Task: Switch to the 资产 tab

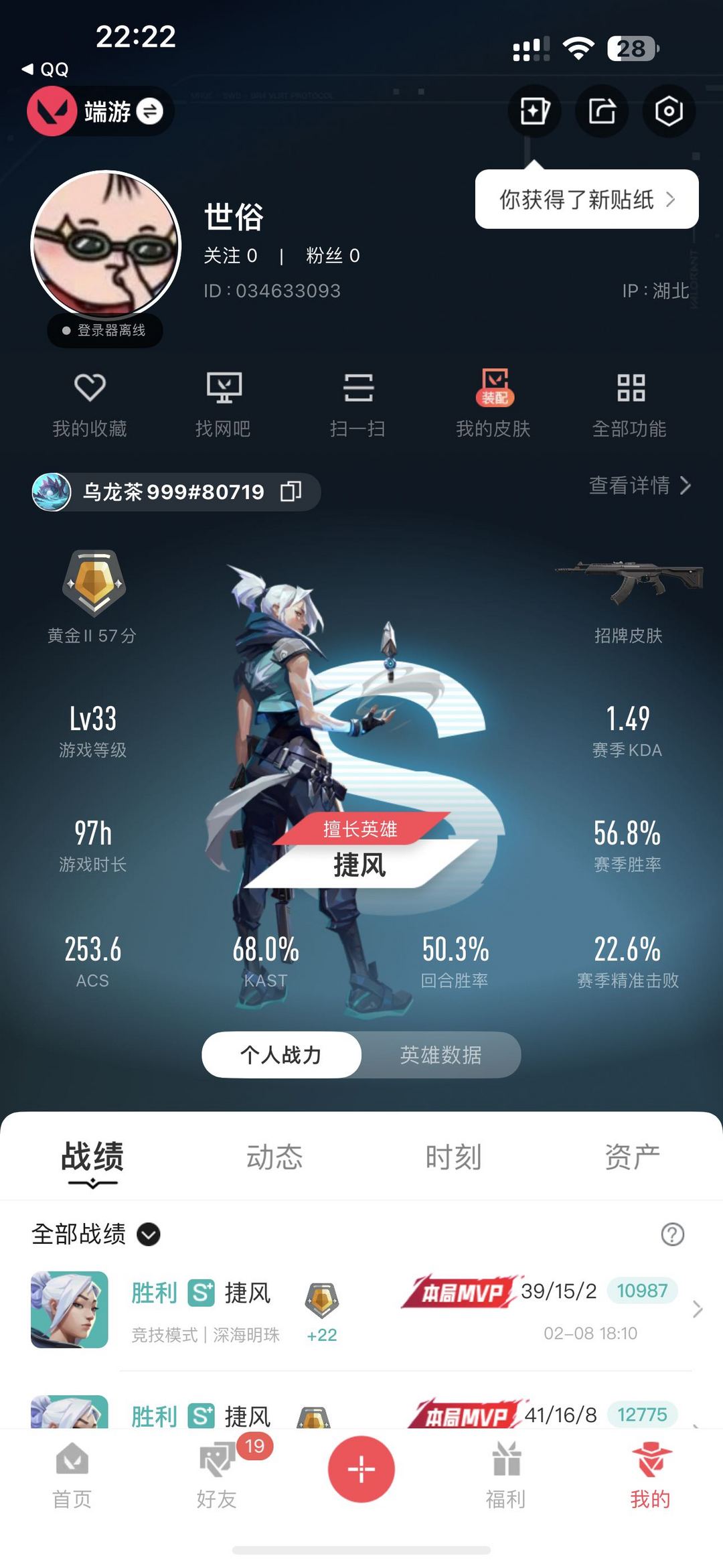Action: click(x=632, y=1157)
